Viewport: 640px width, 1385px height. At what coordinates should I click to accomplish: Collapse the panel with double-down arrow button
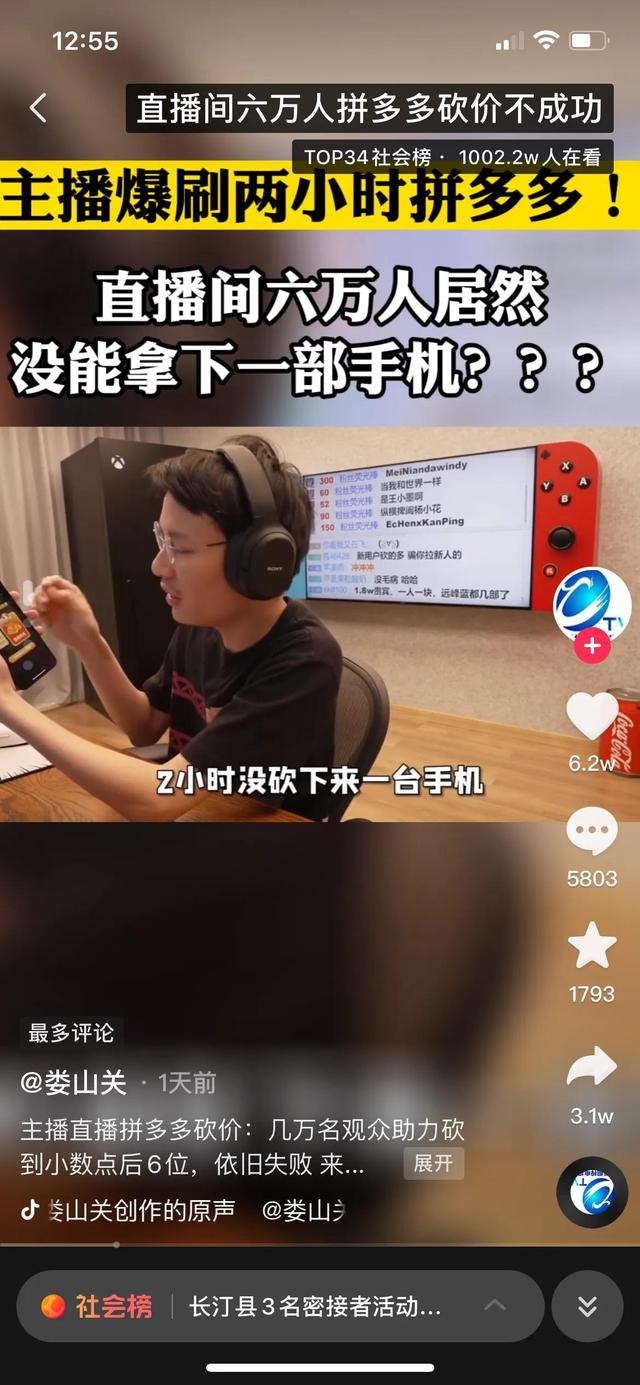[588, 1306]
